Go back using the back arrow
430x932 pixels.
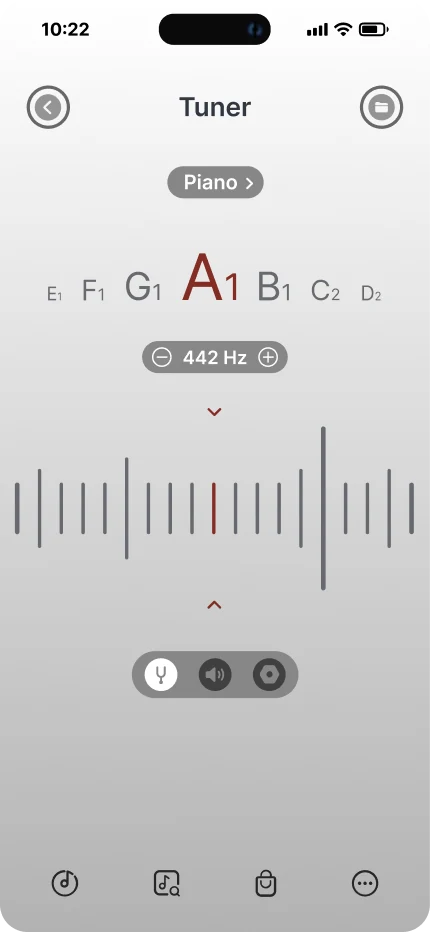click(x=48, y=108)
